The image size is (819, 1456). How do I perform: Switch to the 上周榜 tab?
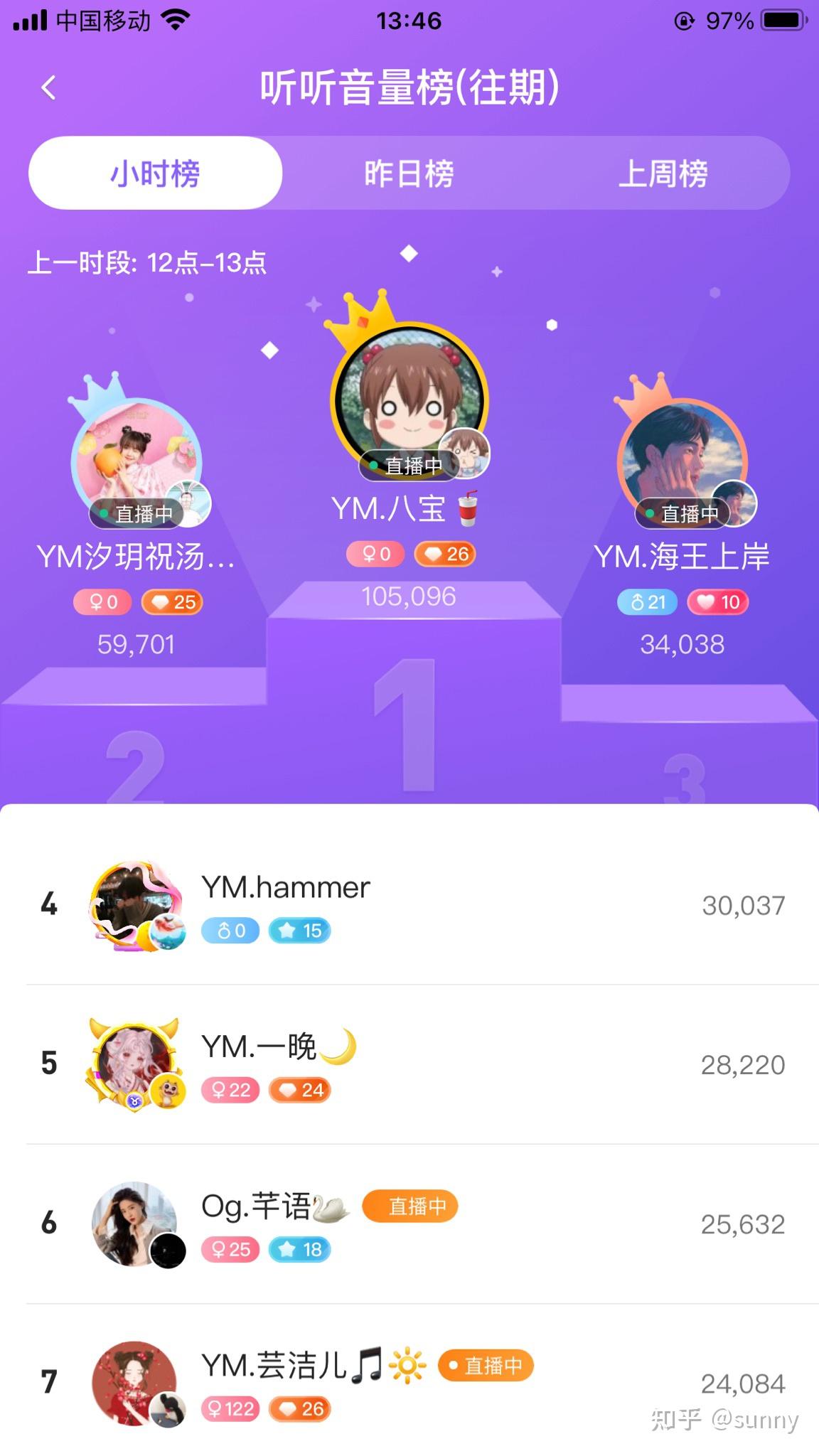[663, 173]
